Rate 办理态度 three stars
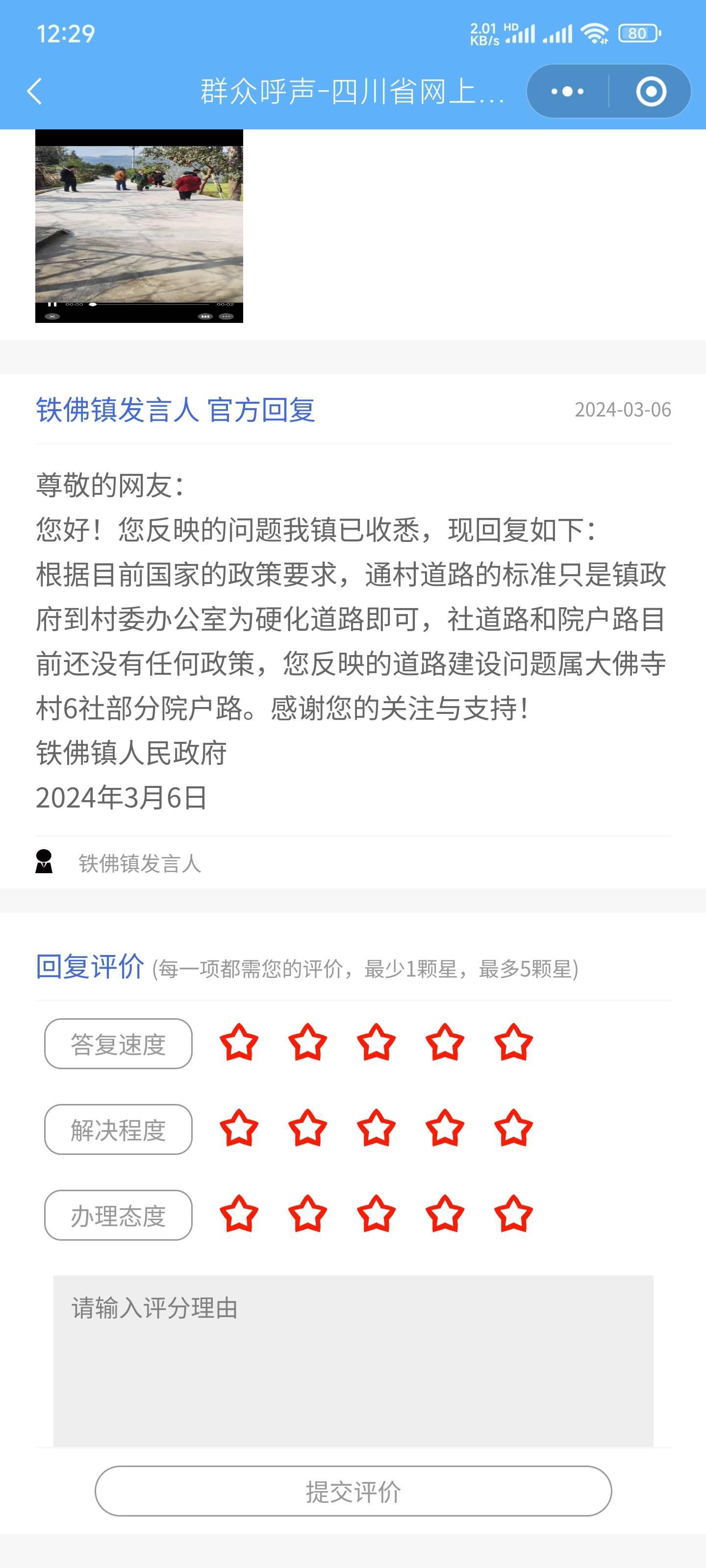This screenshot has height=1568, width=706. coord(376,1214)
